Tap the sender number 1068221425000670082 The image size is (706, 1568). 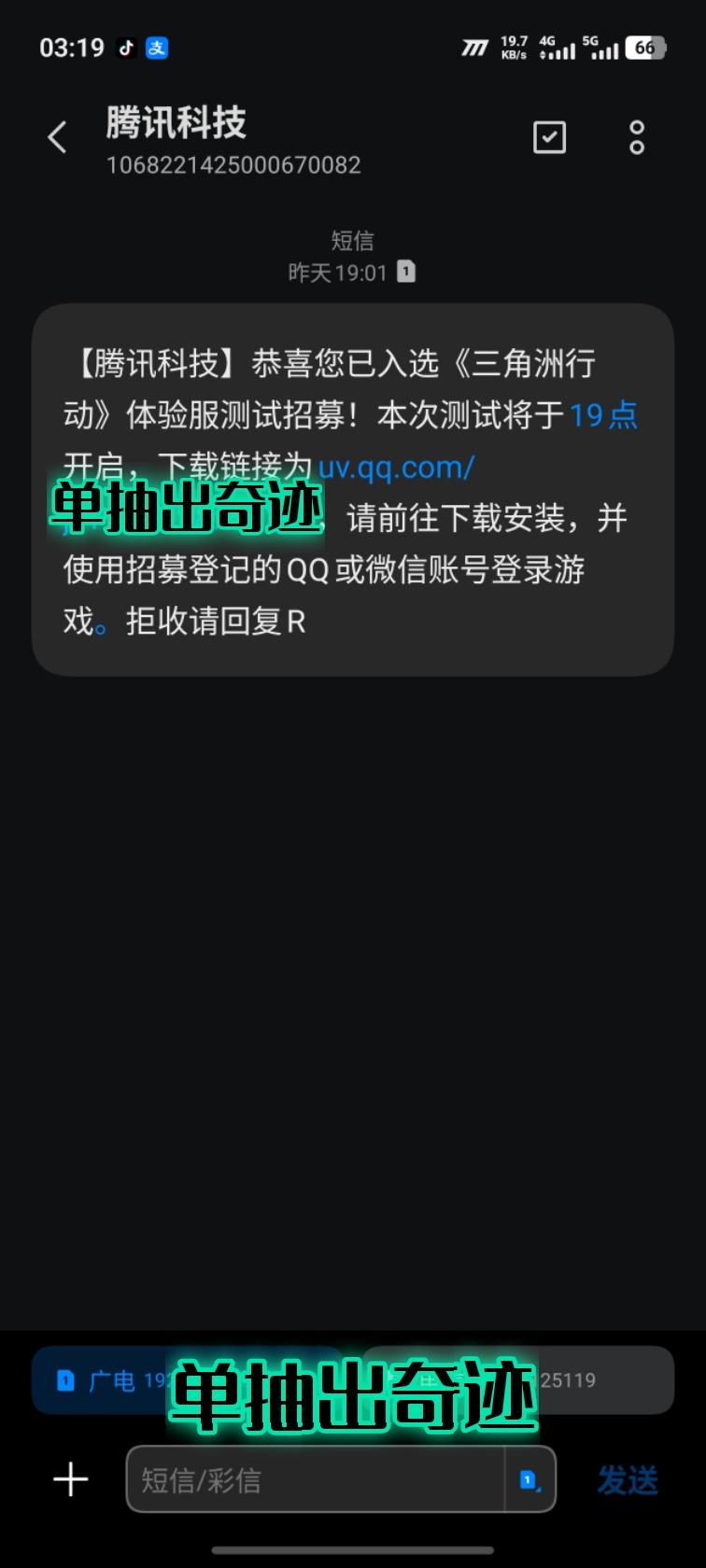(x=233, y=165)
